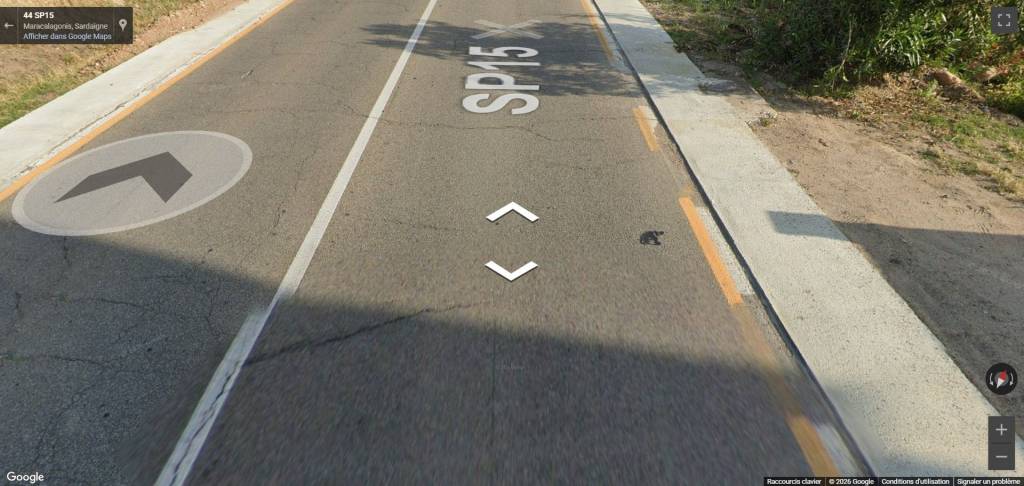Open 'Conditions d'utilisation' link
1024x486 pixels.
914,481
